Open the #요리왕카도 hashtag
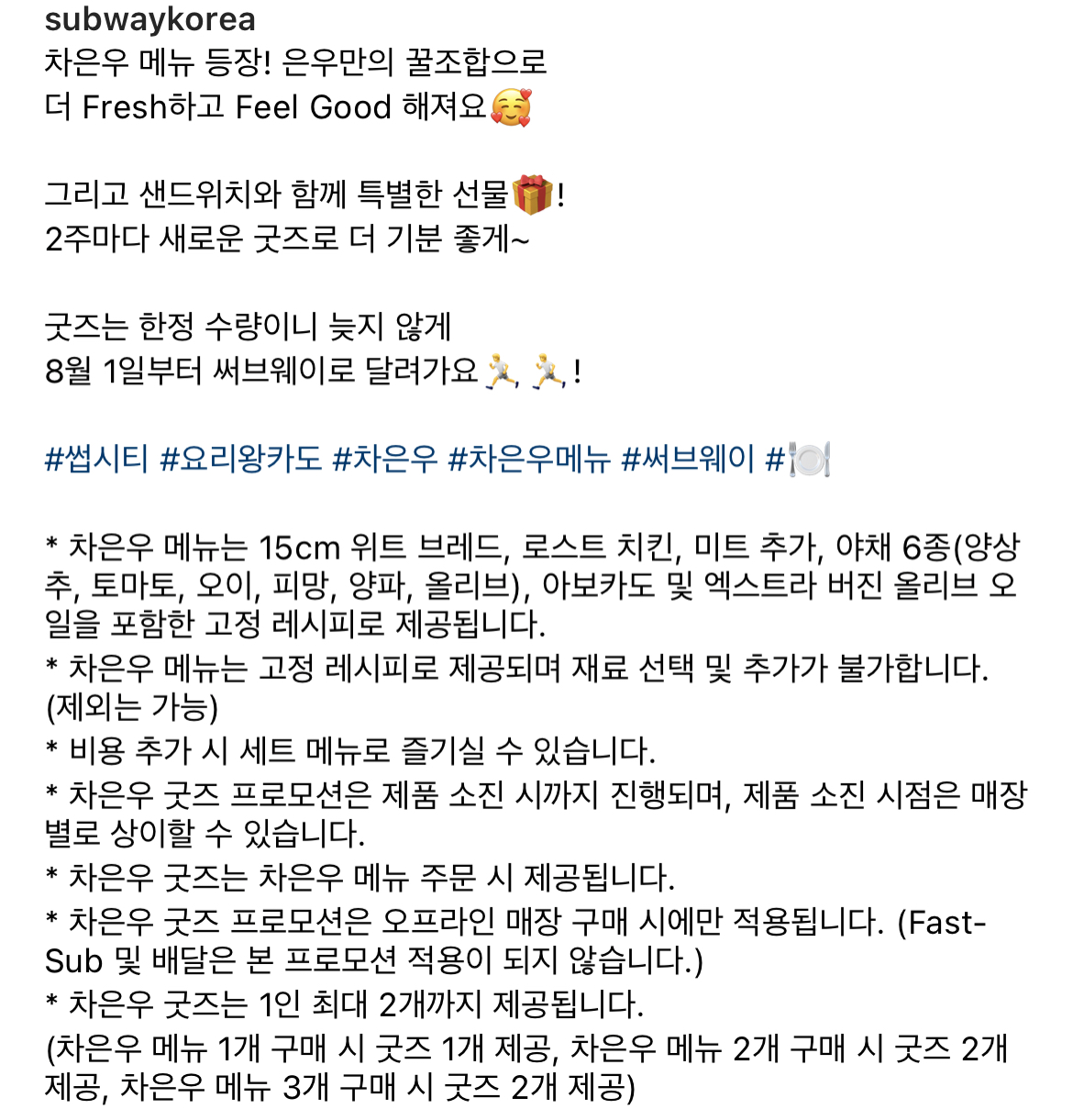The height and width of the screenshot is (1120, 1073). point(240,458)
